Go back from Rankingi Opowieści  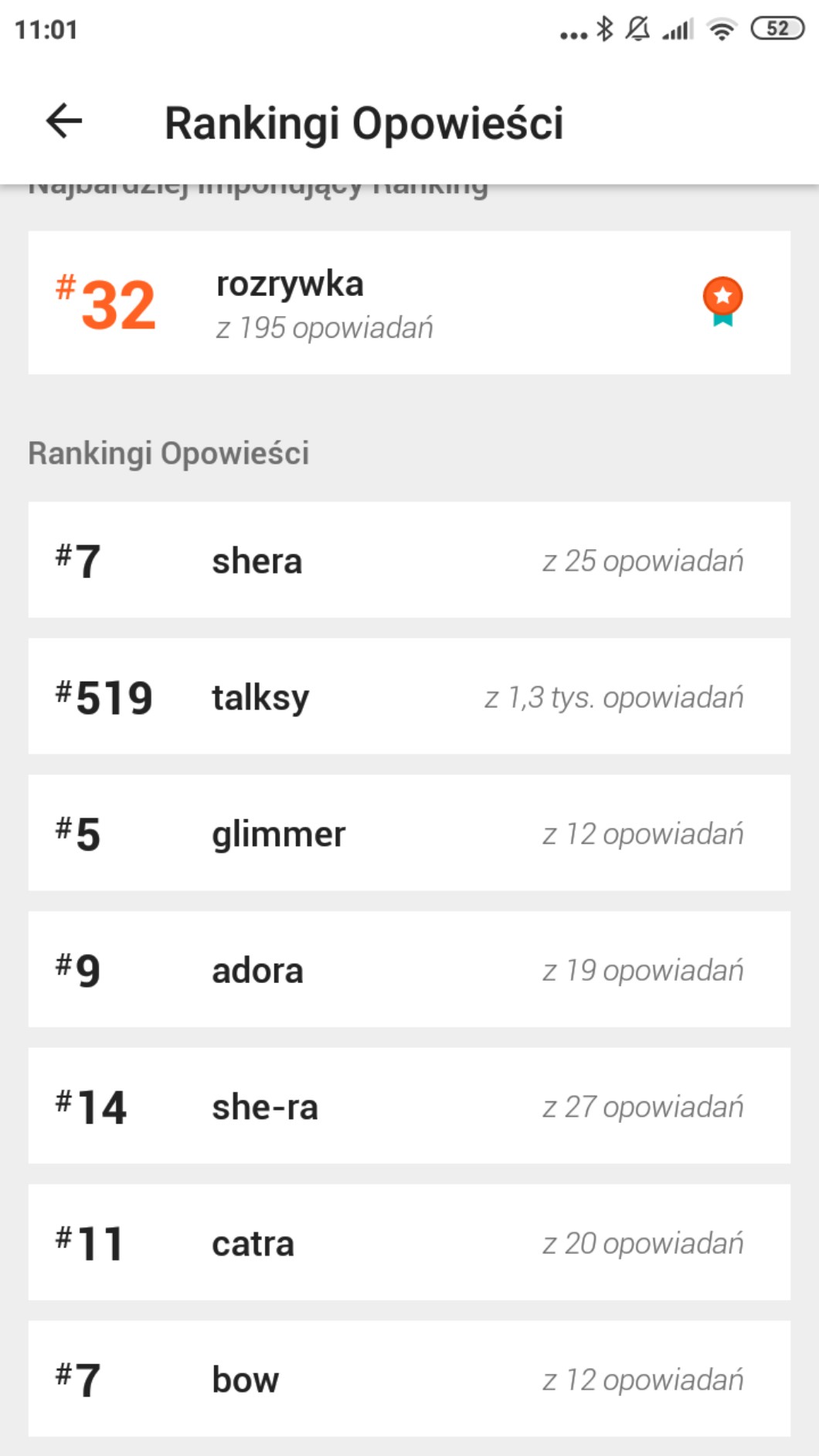[64, 121]
